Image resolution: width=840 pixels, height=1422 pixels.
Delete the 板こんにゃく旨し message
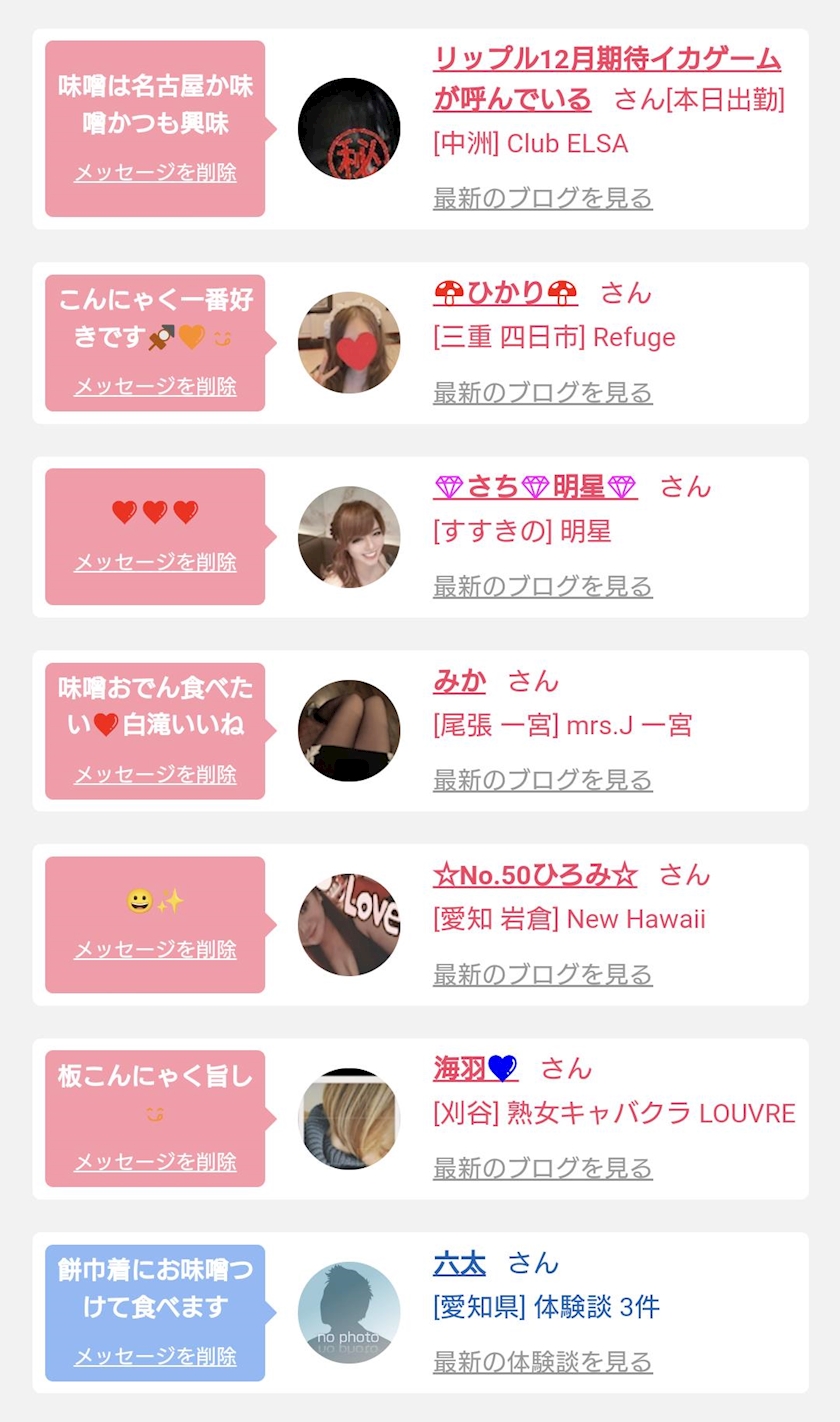coord(155,1162)
